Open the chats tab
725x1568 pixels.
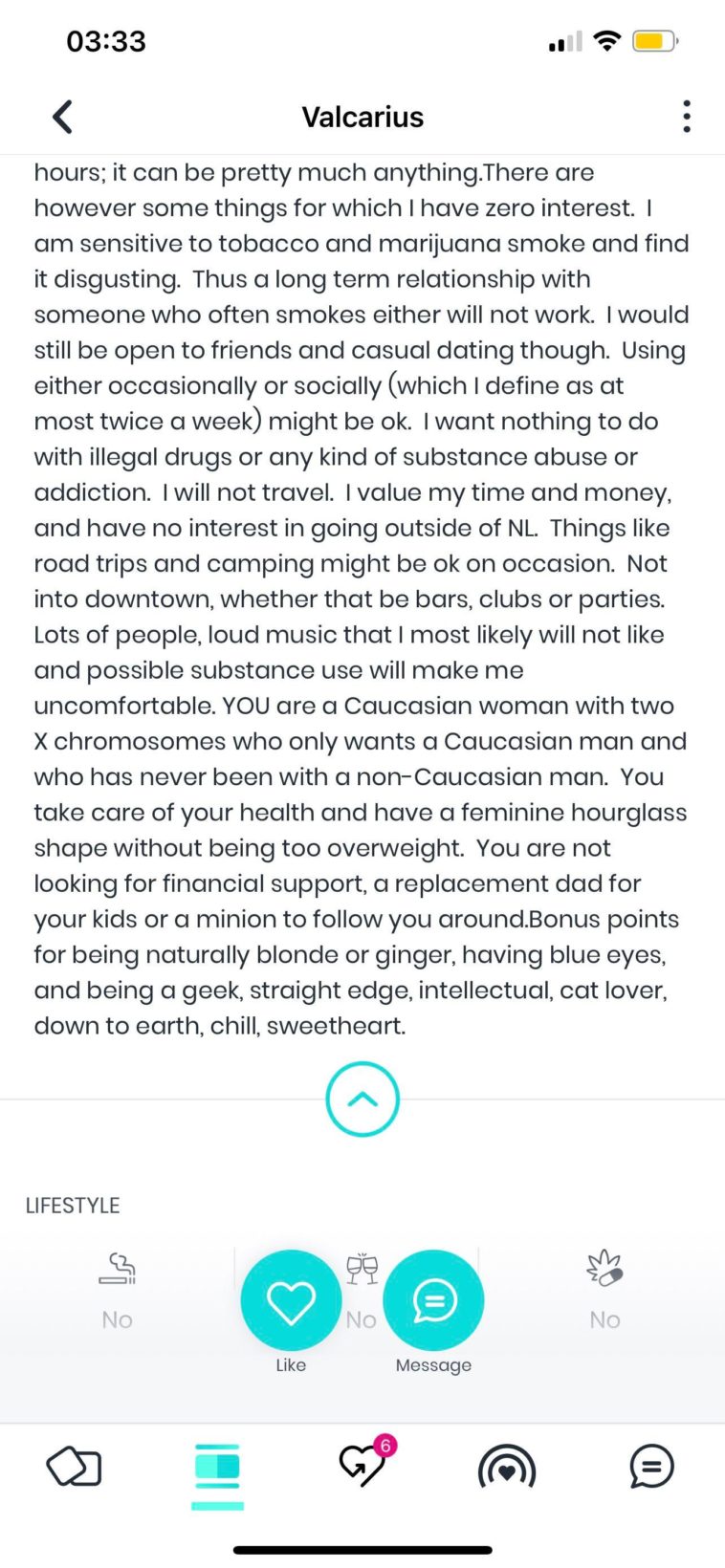click(x=651, y=1467)
